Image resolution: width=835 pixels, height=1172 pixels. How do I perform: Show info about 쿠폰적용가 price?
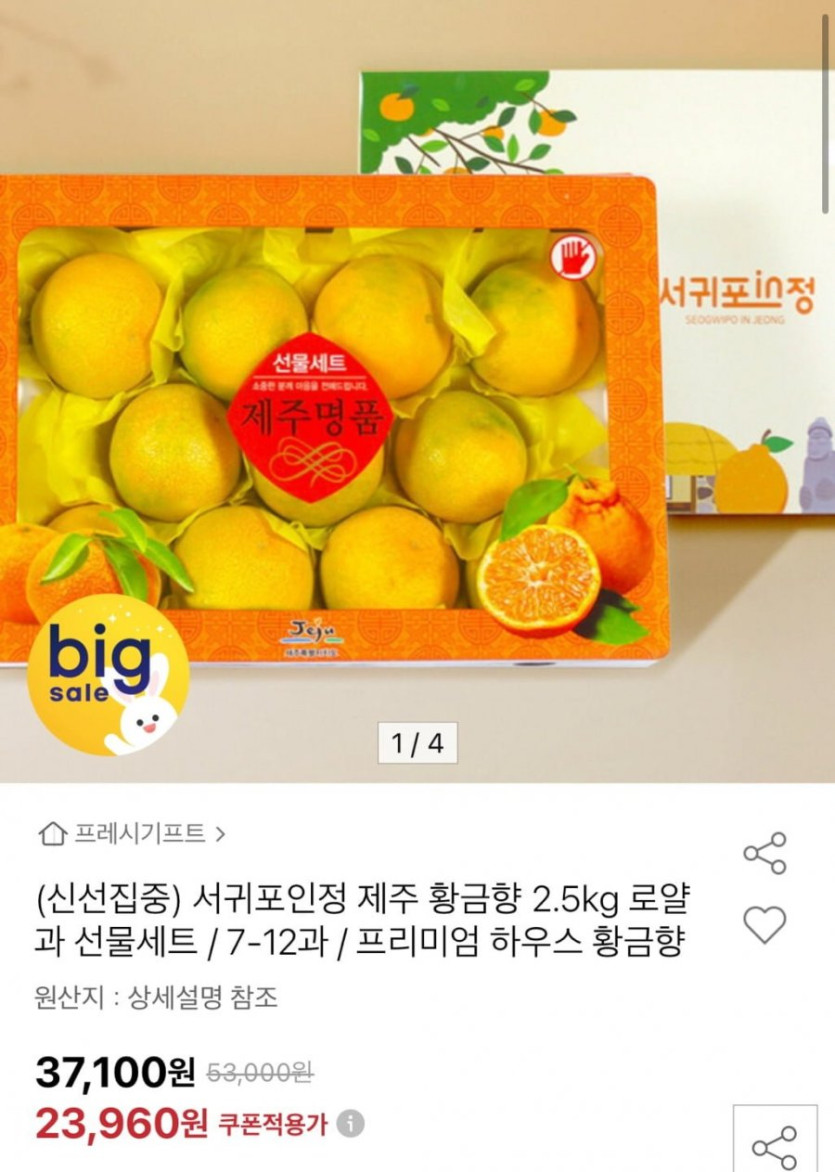[350, 1124]
